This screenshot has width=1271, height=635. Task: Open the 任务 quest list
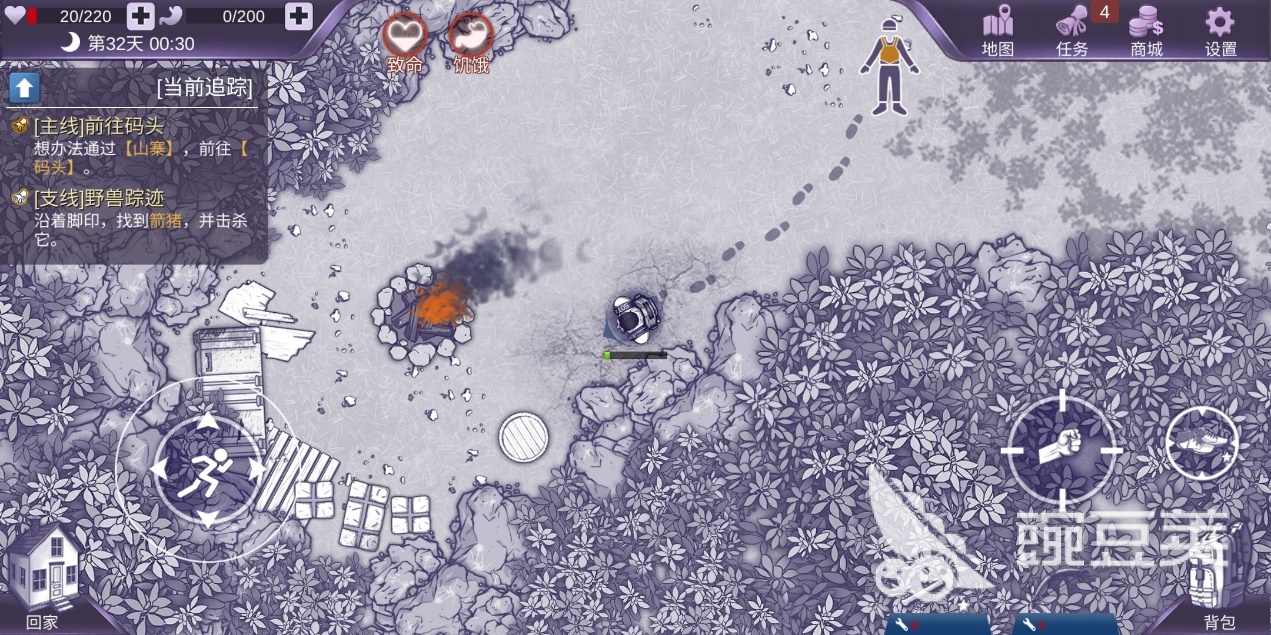point(1072,30)
